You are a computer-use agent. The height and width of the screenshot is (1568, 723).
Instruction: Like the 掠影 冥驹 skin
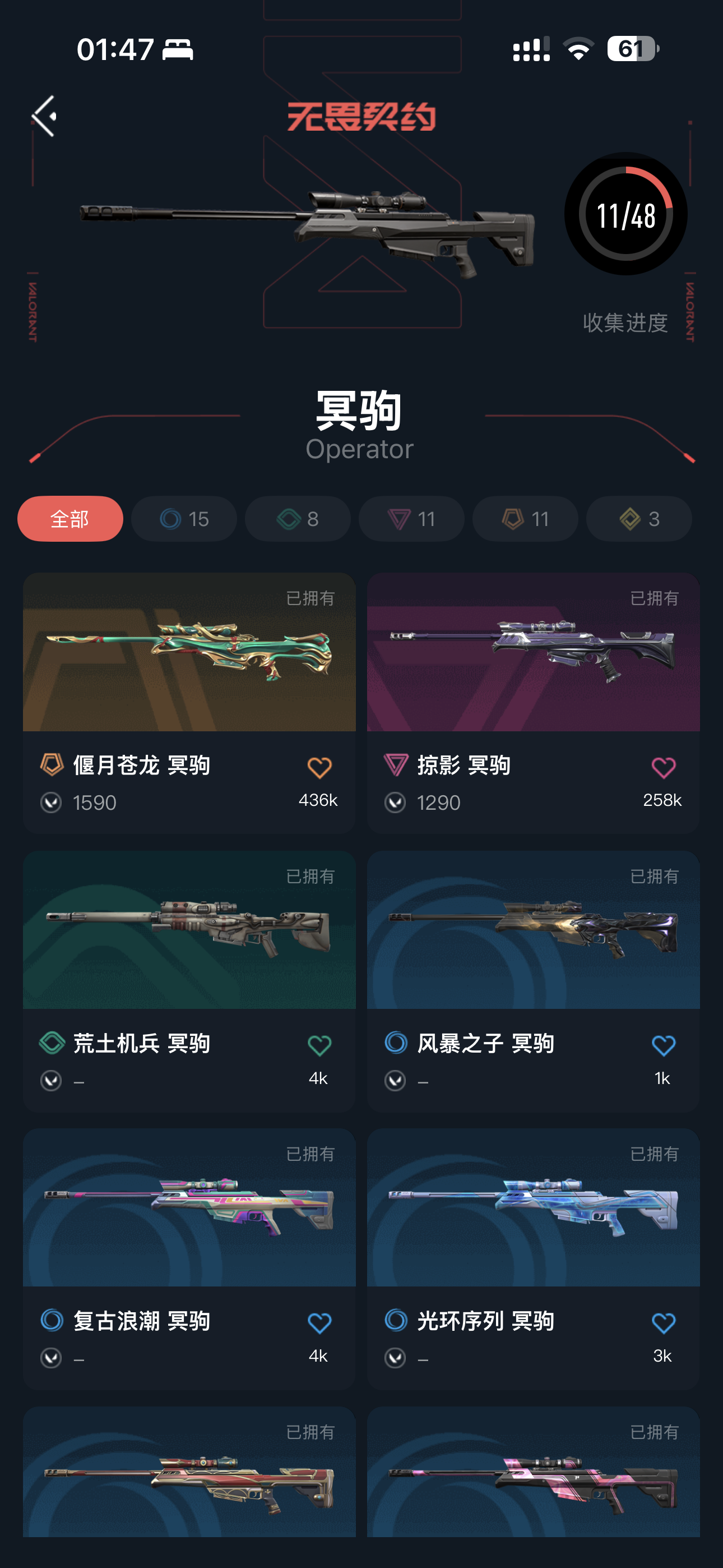click(x=664, y=768)
